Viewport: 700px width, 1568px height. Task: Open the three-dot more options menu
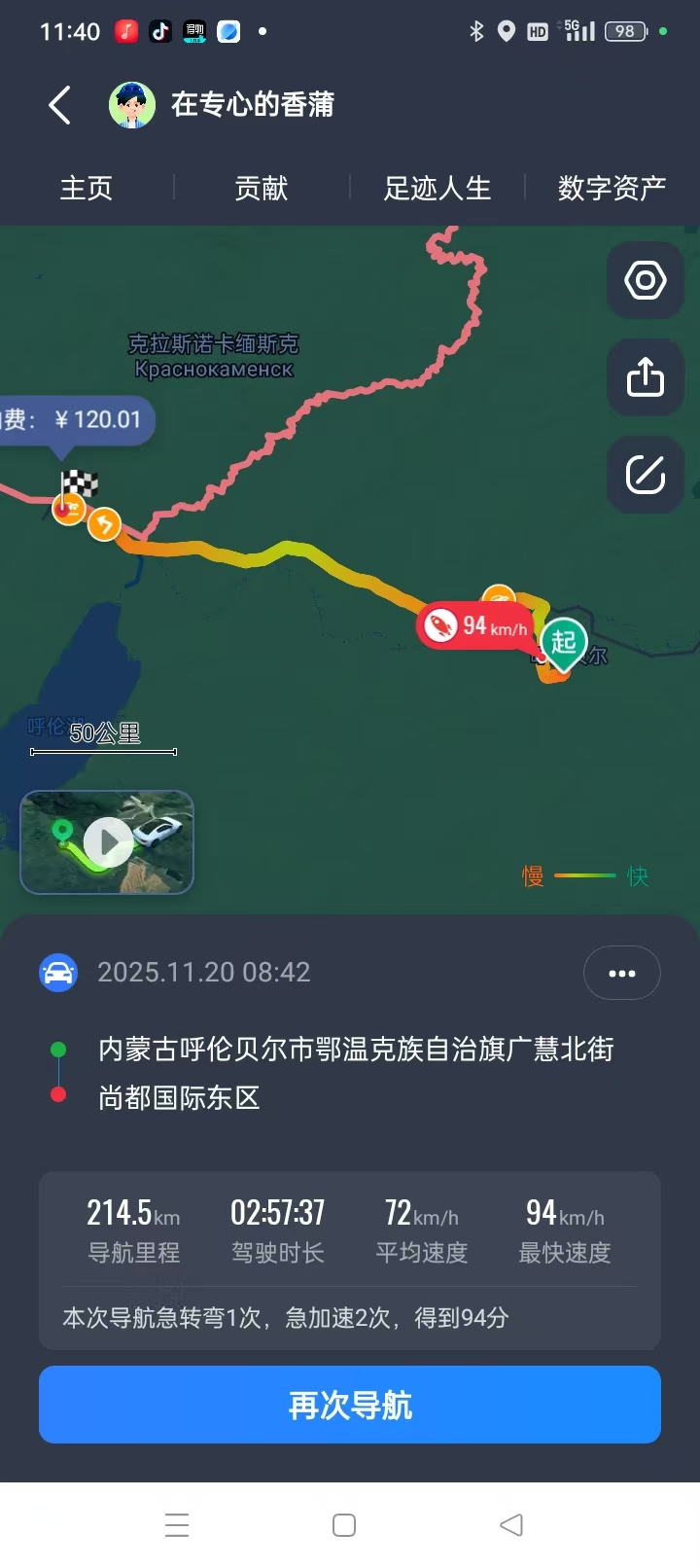point(621,973)
